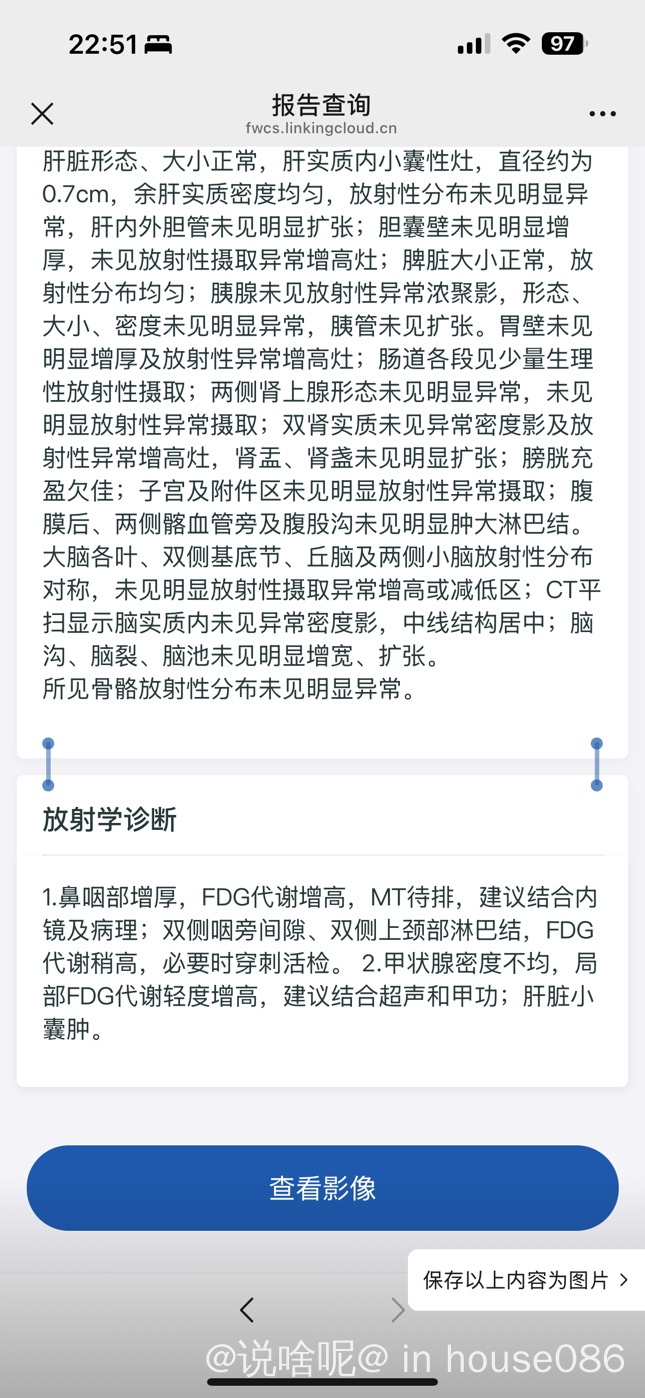Screen dimensions: 645x1398
Task: Tap the 查看影像 button
Action: pyautogui.click(x=322, y=1188)
